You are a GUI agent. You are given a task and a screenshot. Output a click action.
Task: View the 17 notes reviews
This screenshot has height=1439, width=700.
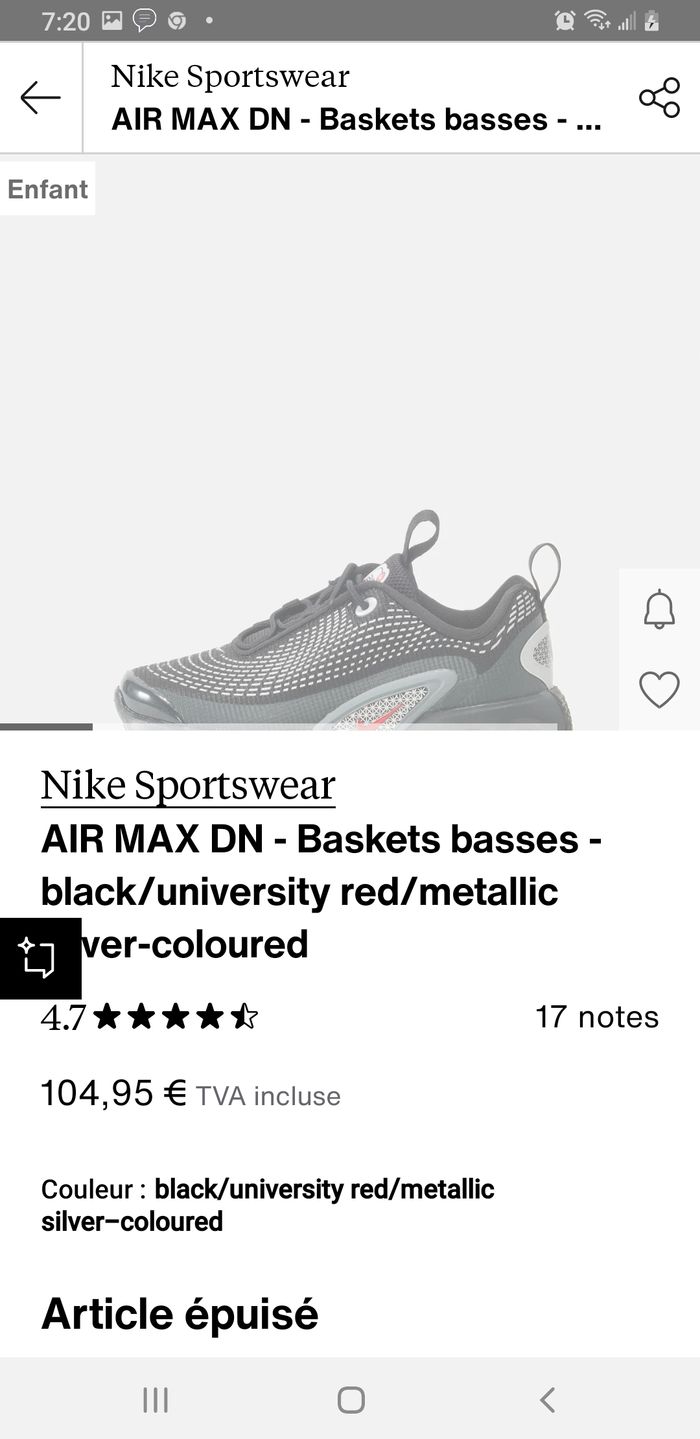pos(597,1017)
